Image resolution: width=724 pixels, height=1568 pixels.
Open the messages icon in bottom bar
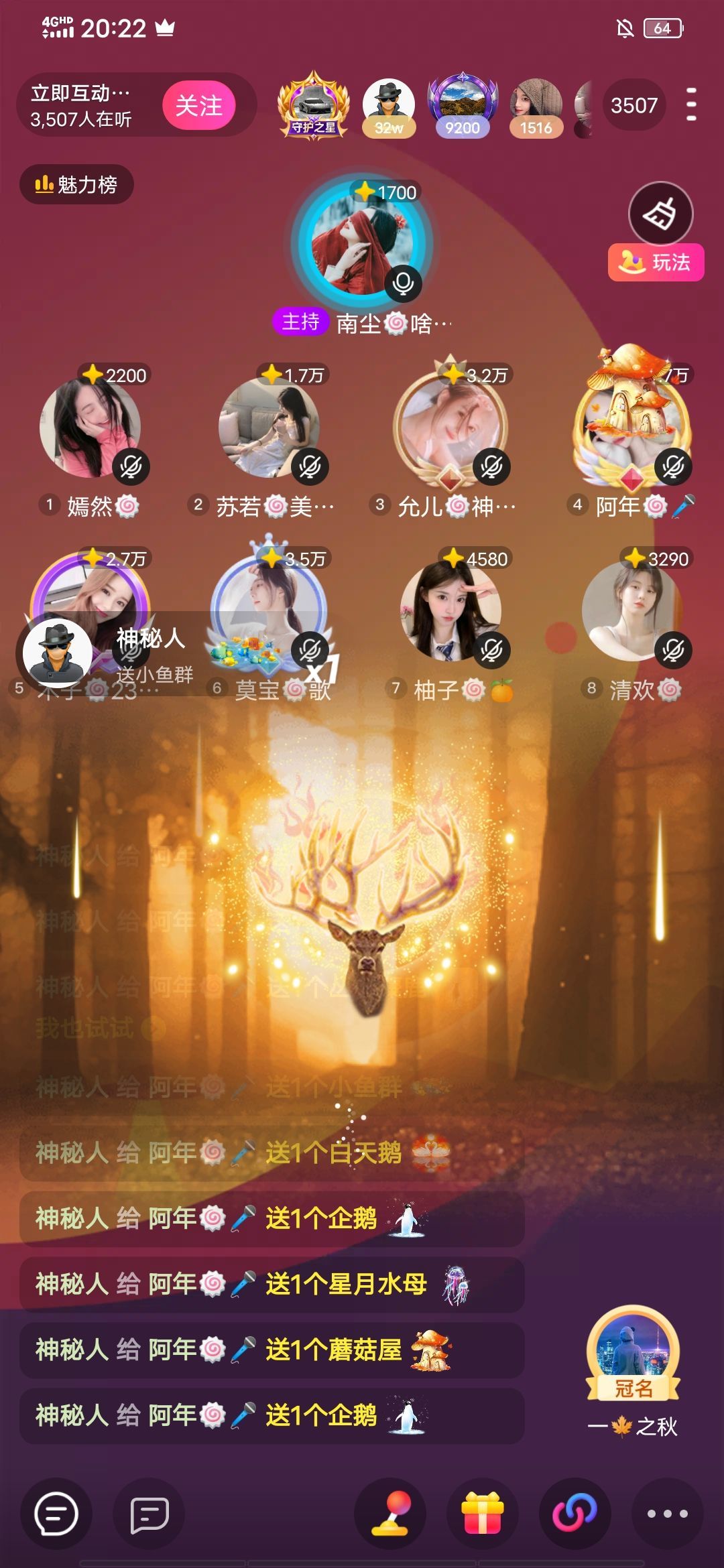point(149,1513)
